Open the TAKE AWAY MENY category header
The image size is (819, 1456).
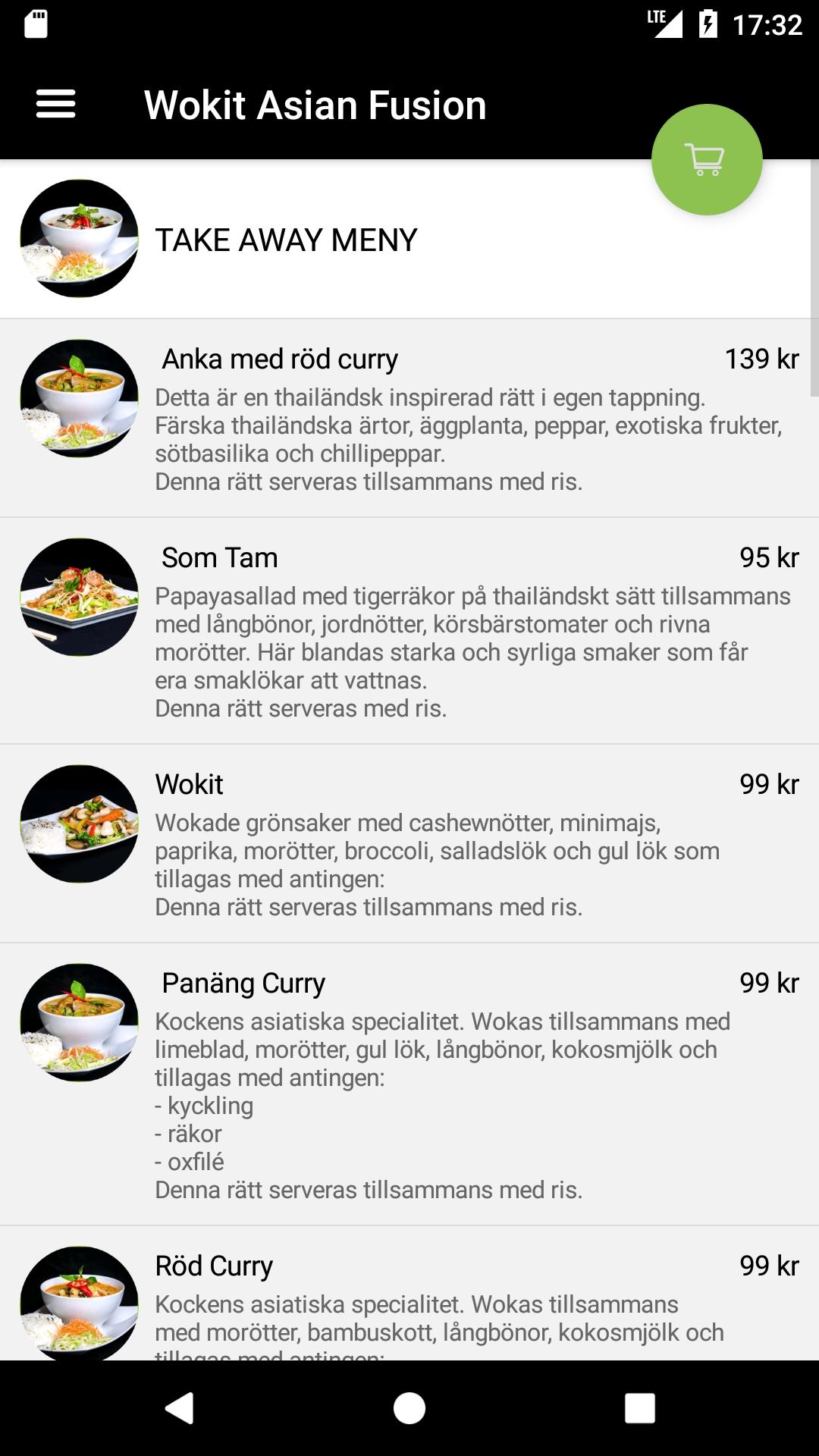[287, 240]
